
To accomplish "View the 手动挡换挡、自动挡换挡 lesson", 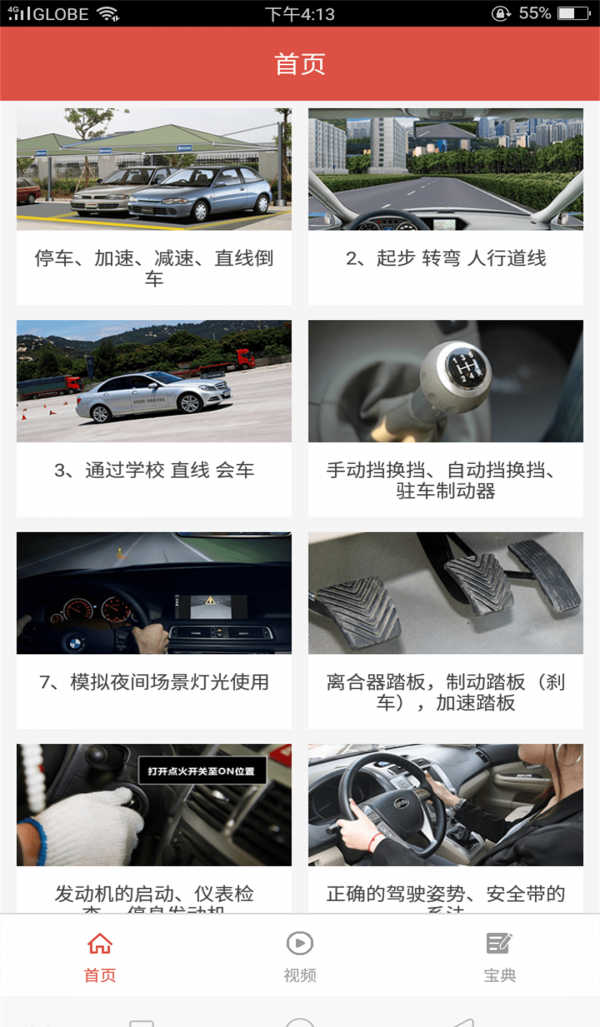I will click(x=445, y=418).
